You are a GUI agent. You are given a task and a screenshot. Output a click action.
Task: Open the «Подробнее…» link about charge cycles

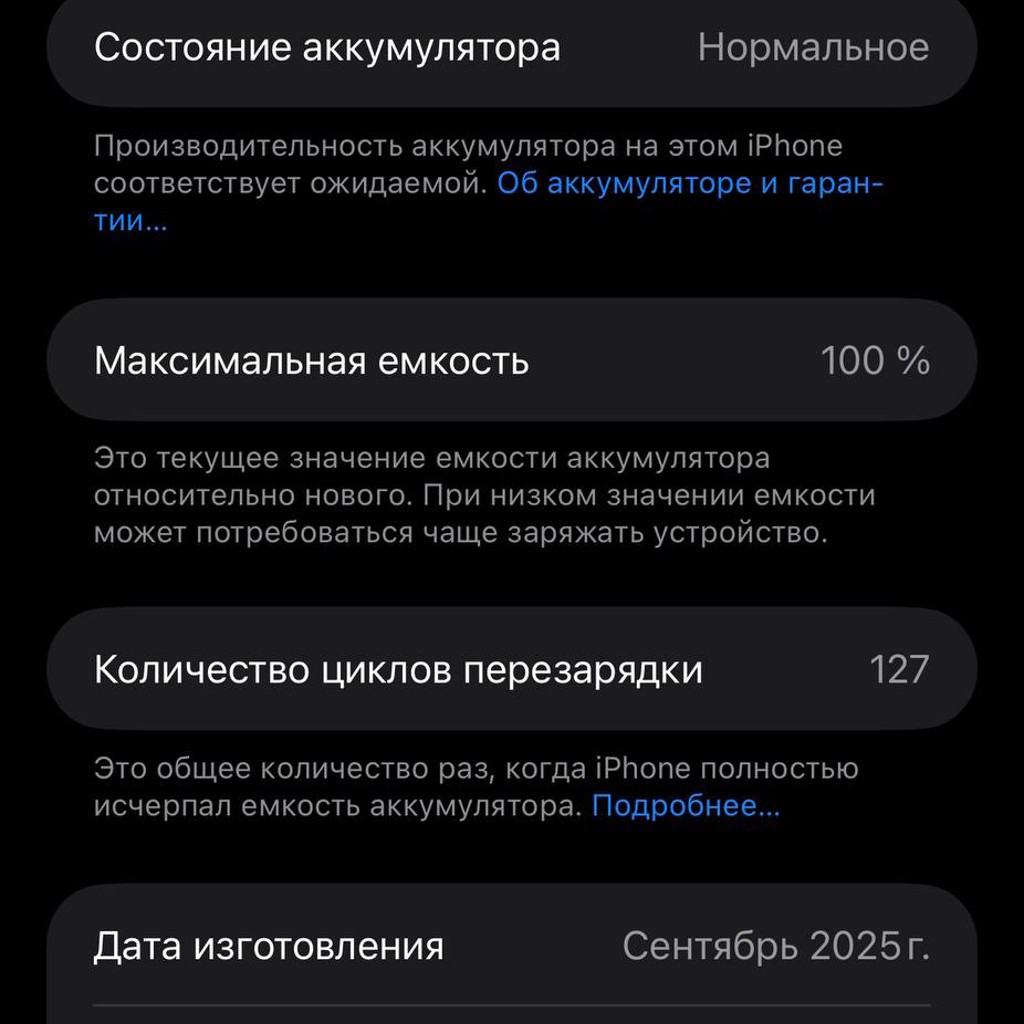tap(686, 806)
